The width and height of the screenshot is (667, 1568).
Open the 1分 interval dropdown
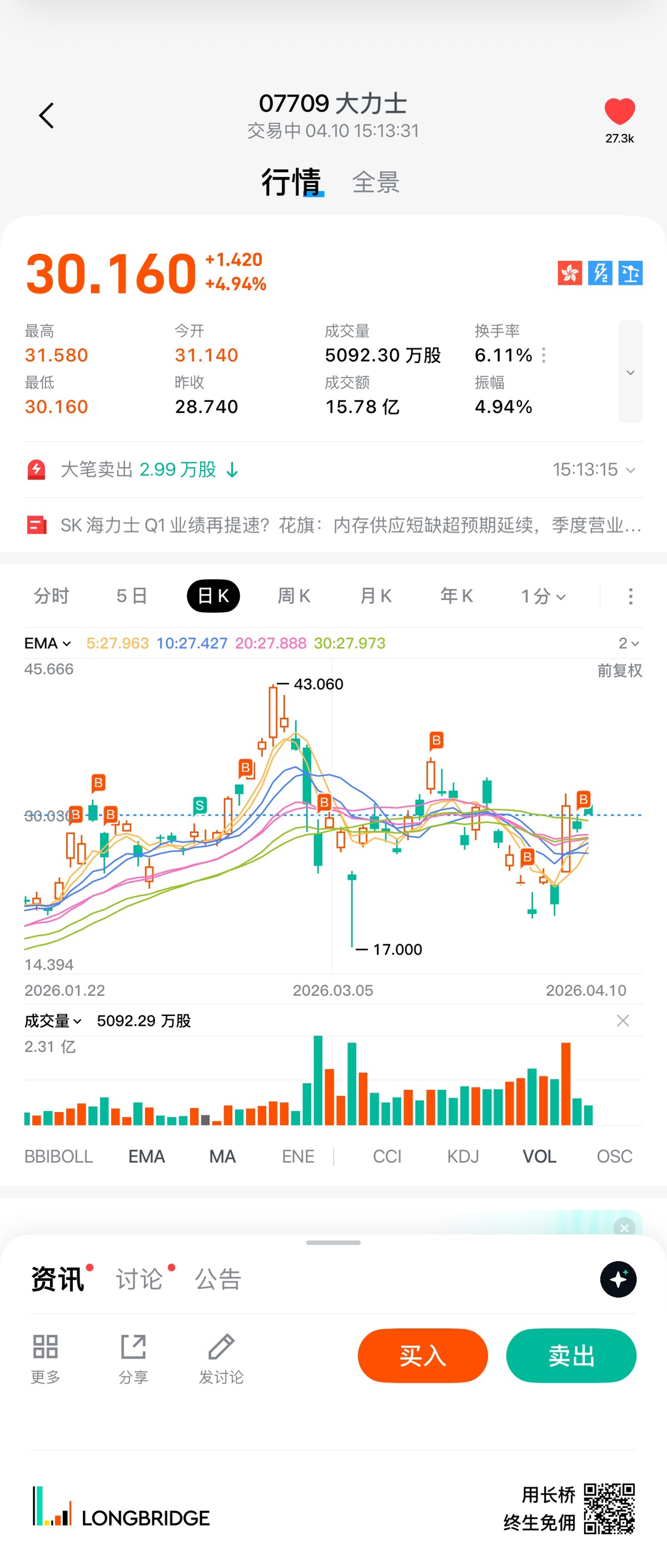tap(543, 597)
